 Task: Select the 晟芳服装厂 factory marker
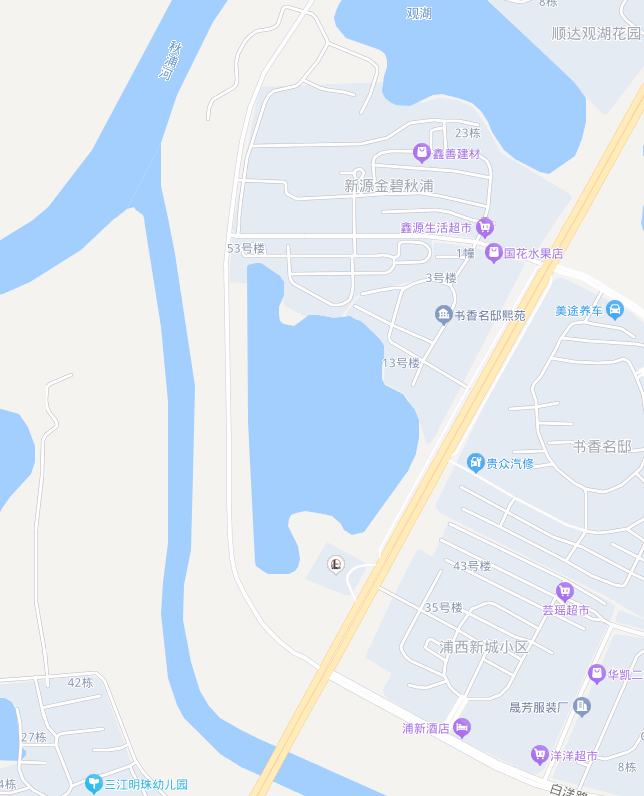click(x=583, y=707)
